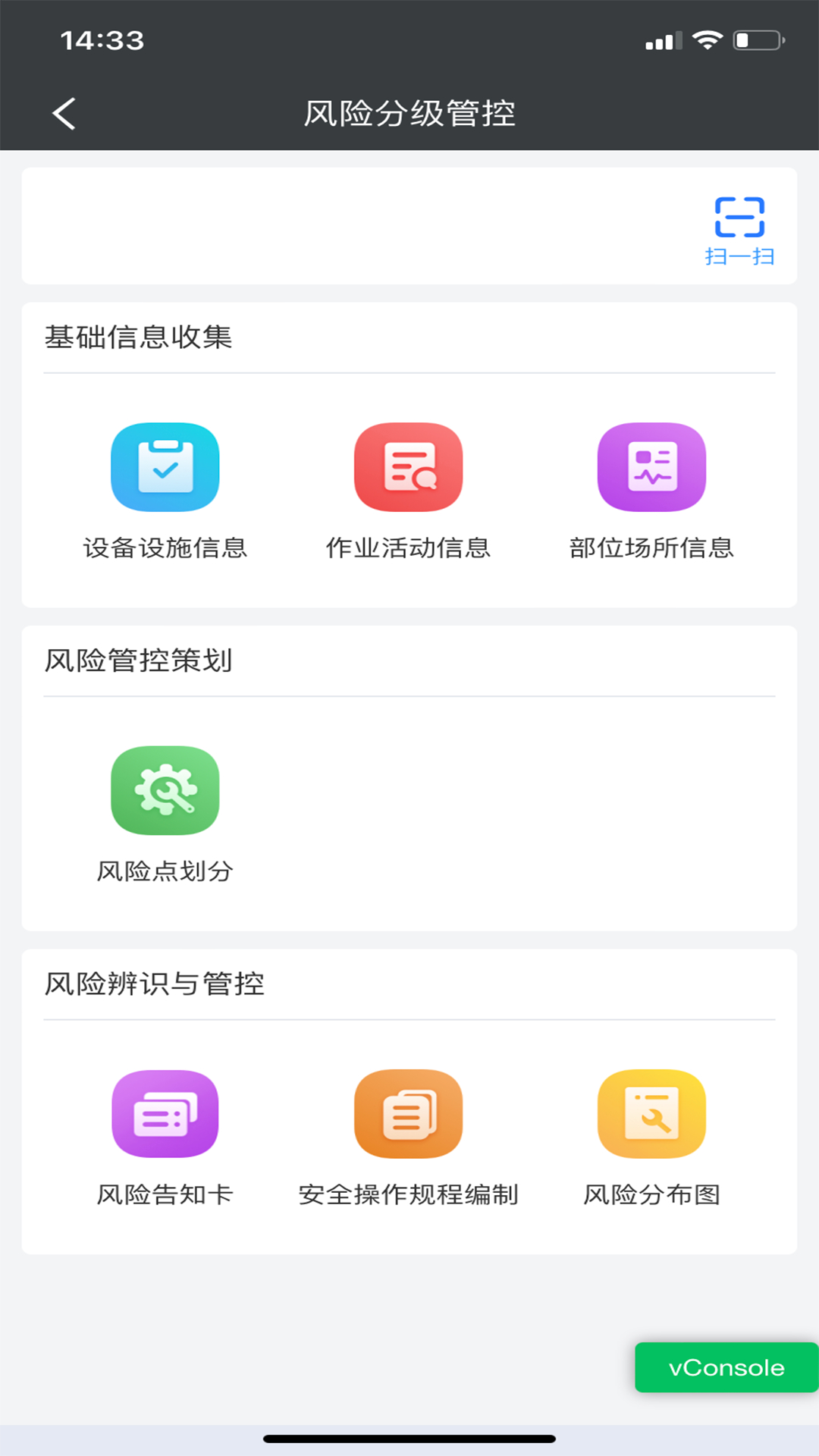Tap the back arrow icon
The height and width of the screenshot is (1456, 819).
tap(64, 113)
